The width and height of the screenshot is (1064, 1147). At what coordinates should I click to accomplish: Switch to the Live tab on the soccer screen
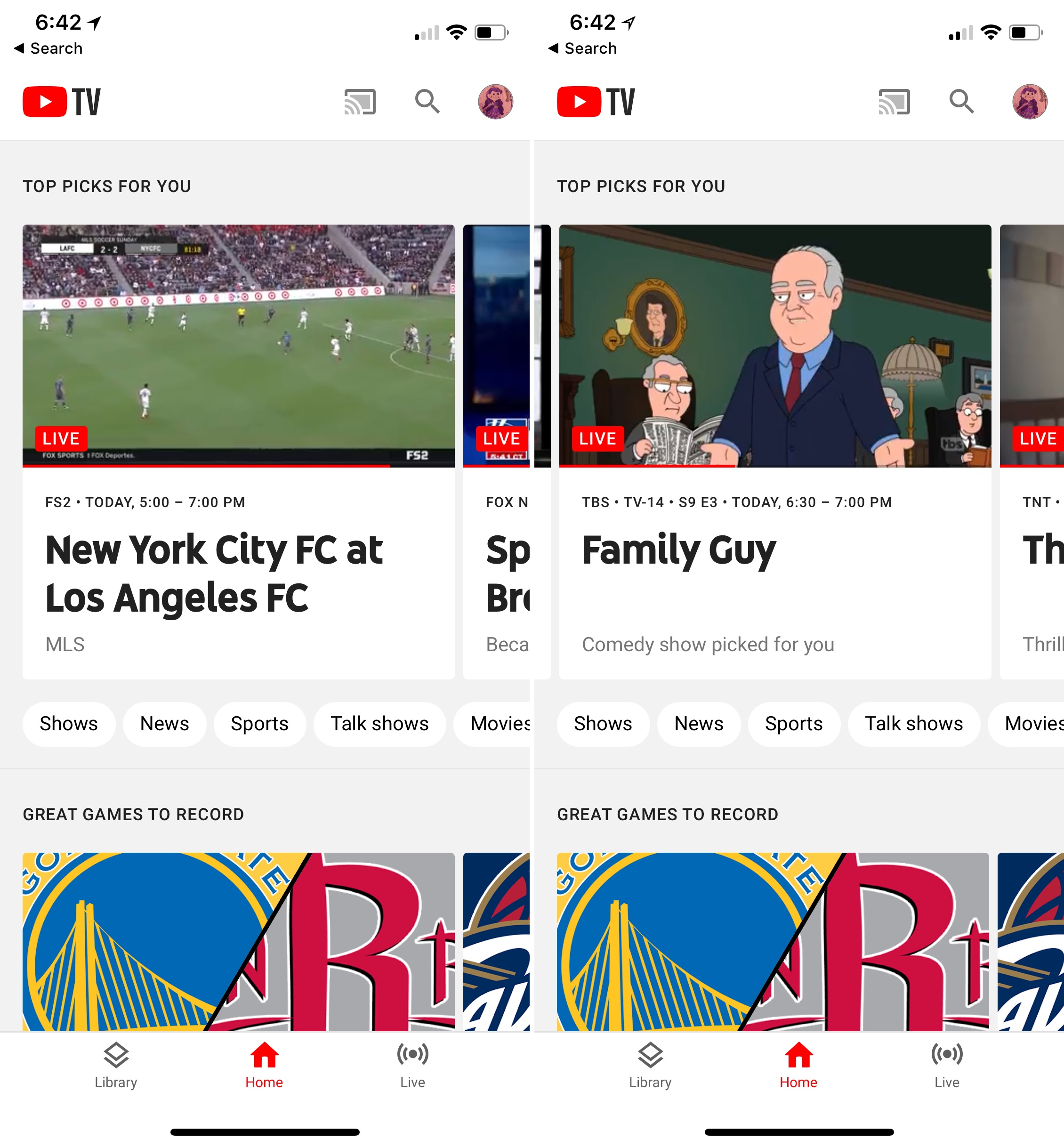click(x=412, y=1065)
